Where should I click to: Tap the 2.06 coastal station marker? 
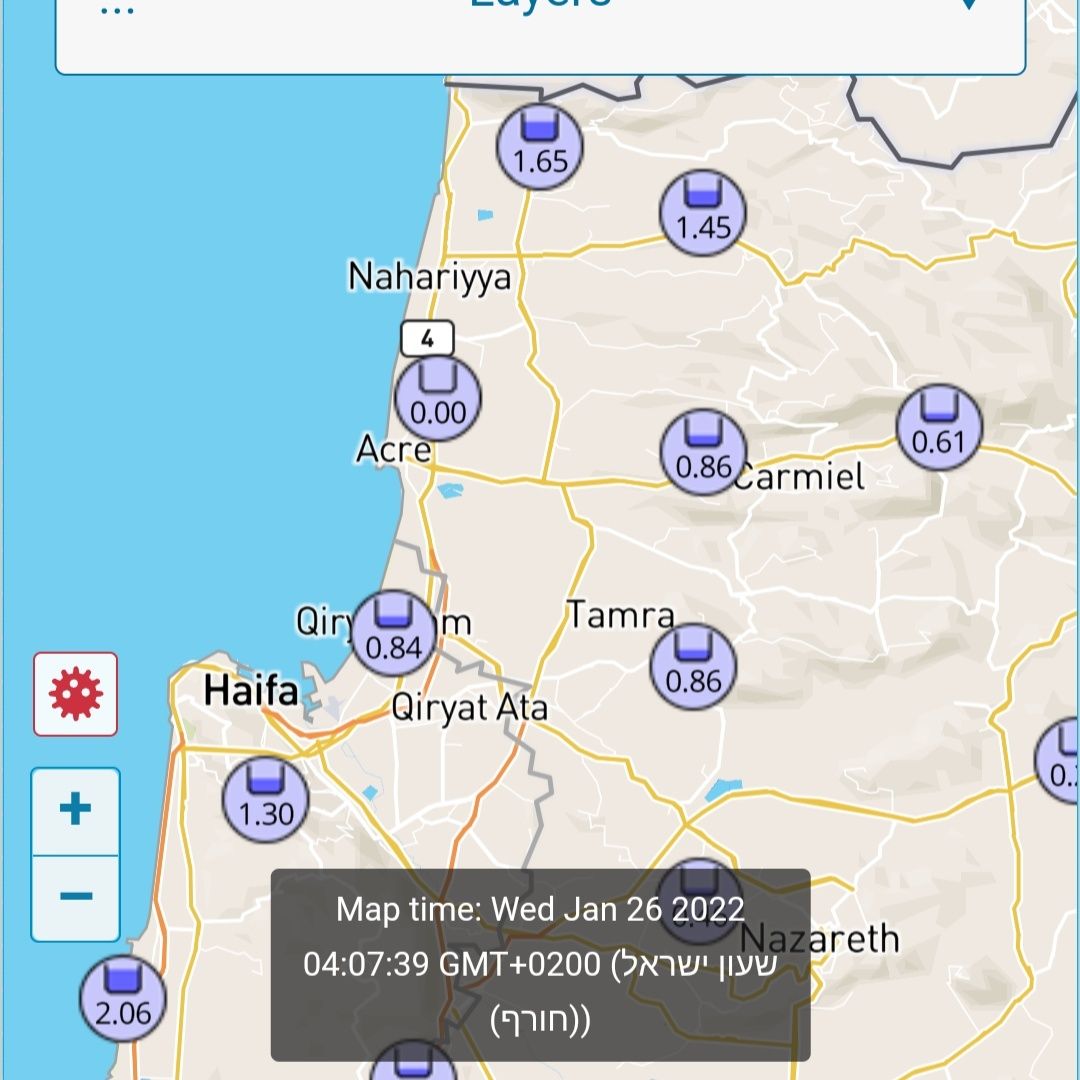(123, 999)
